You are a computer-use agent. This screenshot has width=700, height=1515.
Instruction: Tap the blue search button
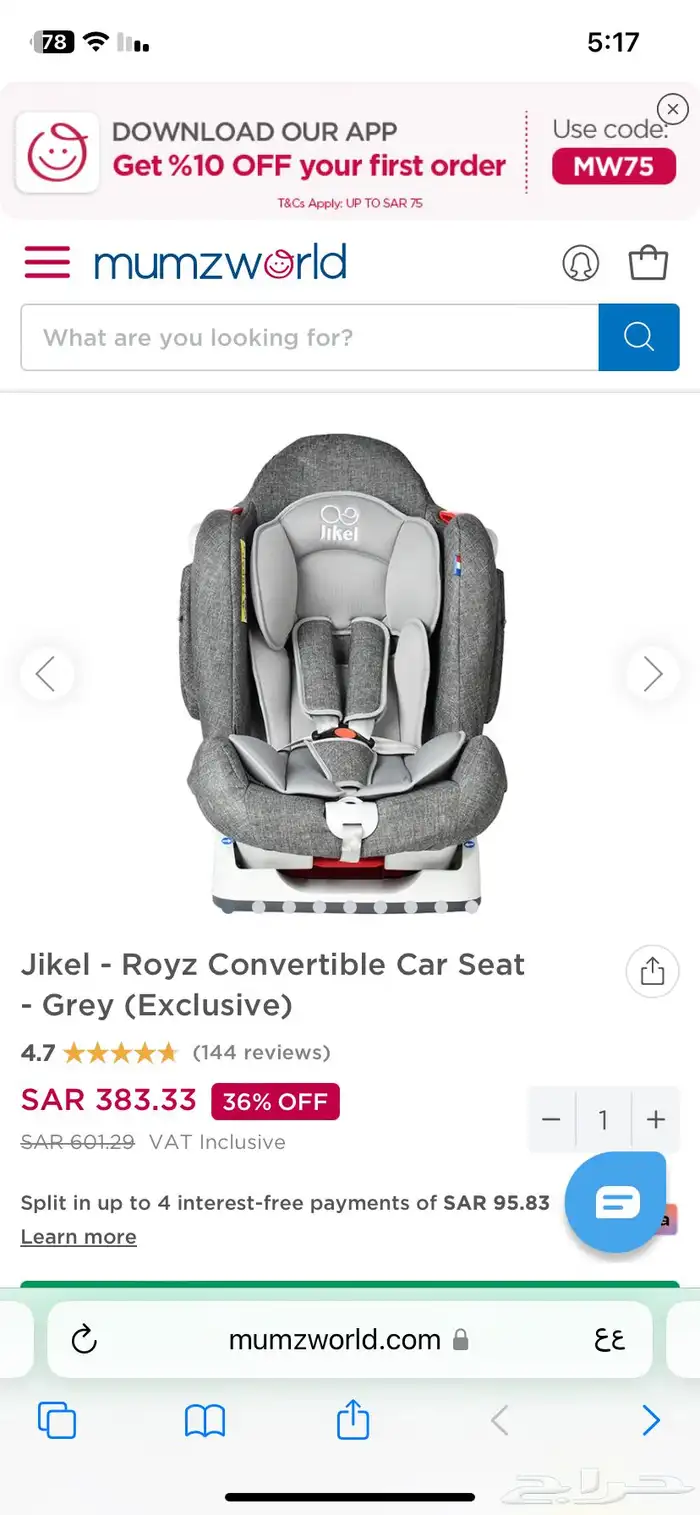click(638, 338)
